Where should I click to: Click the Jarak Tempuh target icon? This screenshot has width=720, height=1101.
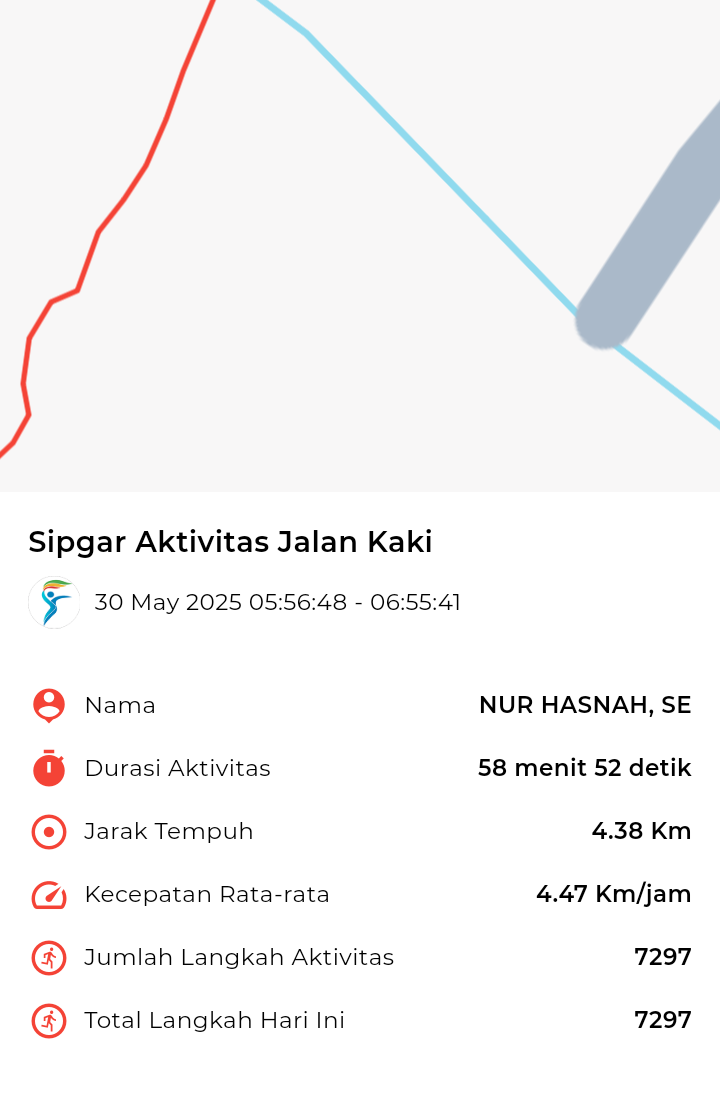pos(48,831)
